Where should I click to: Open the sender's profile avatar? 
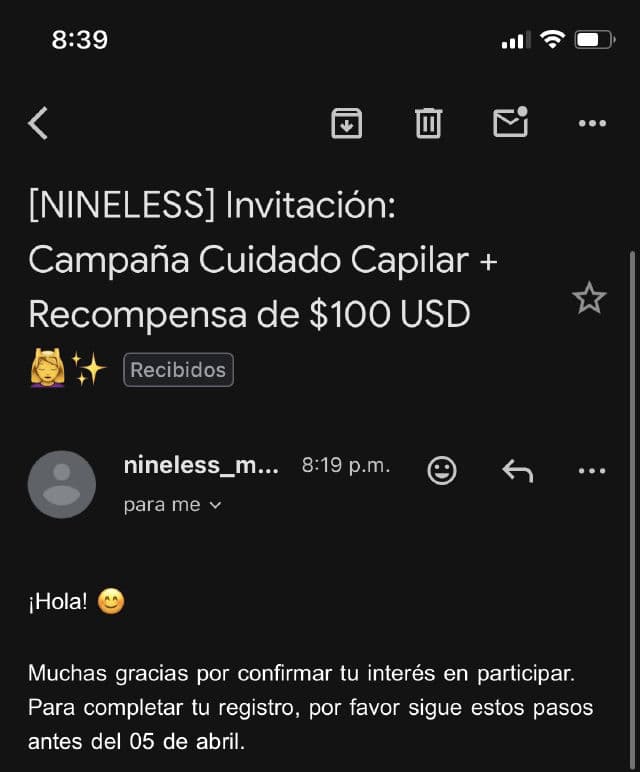pos(62,484)
